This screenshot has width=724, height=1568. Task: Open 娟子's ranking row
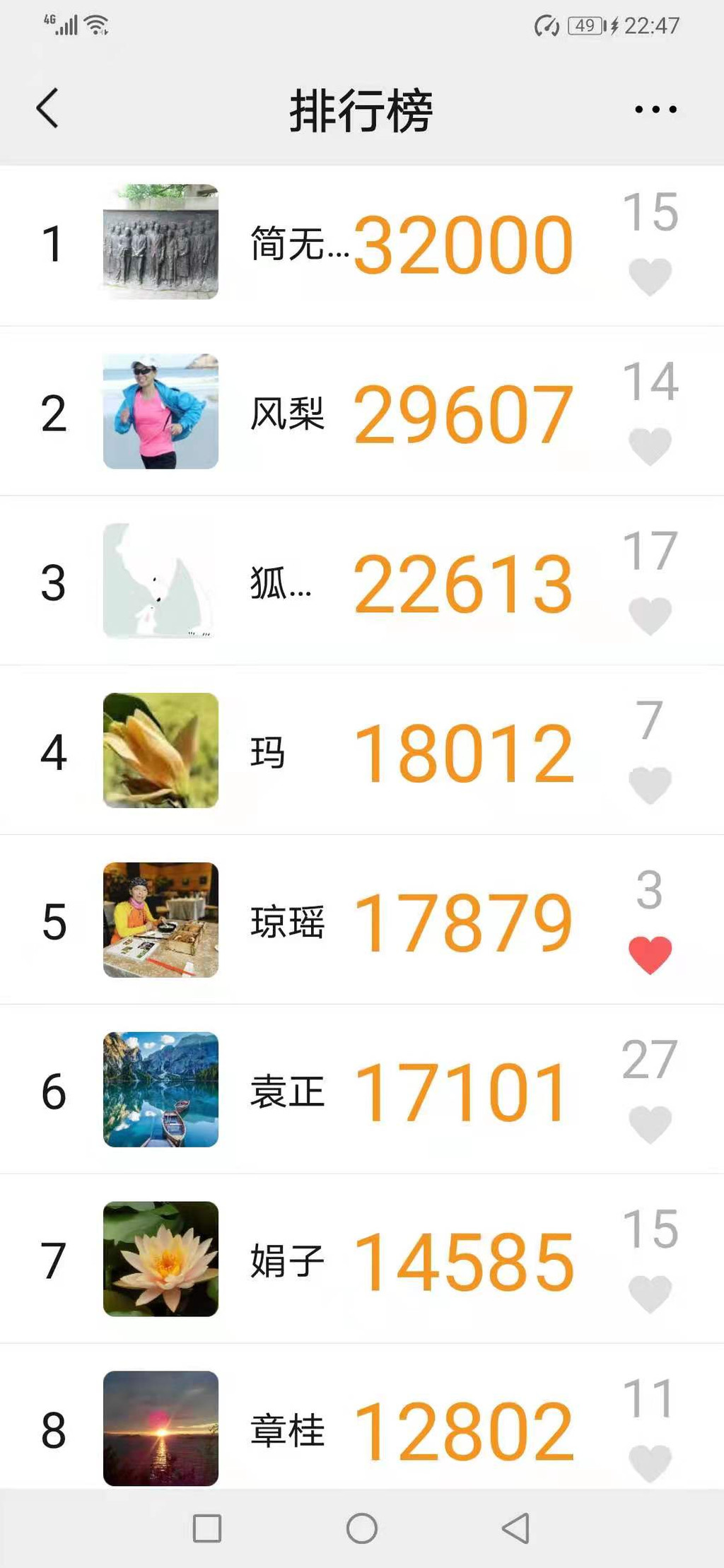354,1262
